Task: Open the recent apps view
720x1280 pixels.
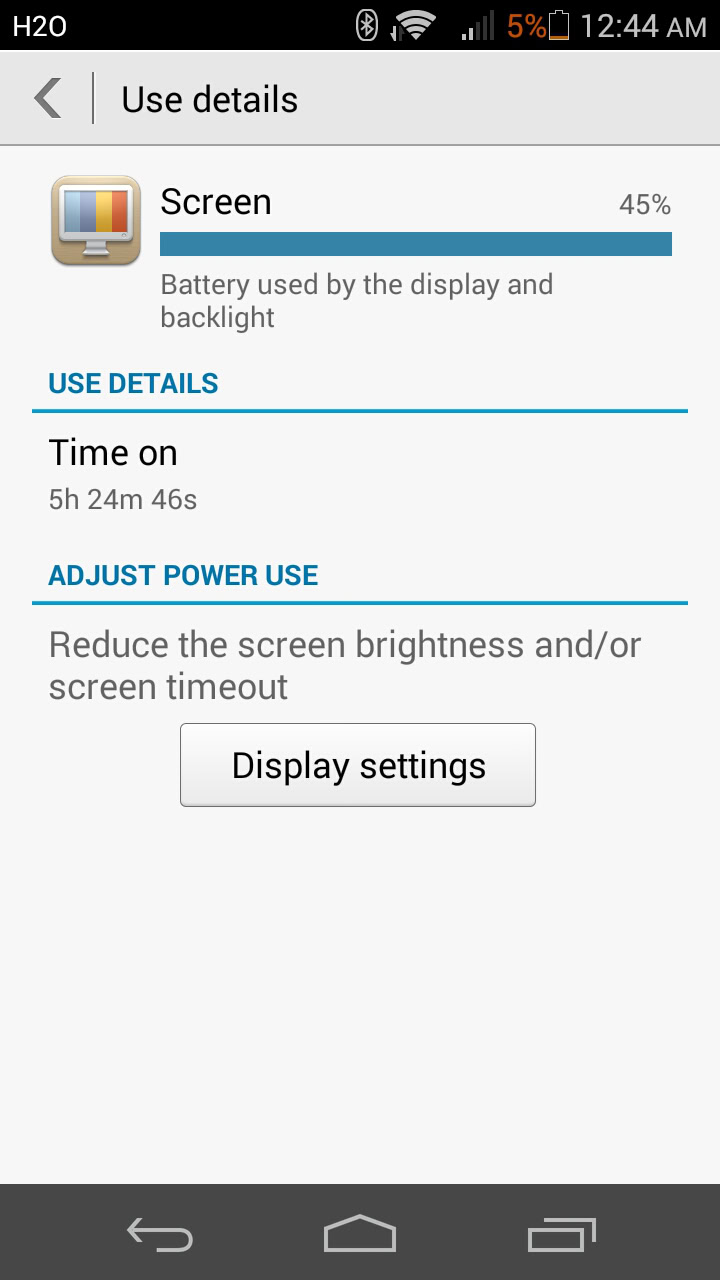Action: pyautogui.click(x=561, y=1234)
